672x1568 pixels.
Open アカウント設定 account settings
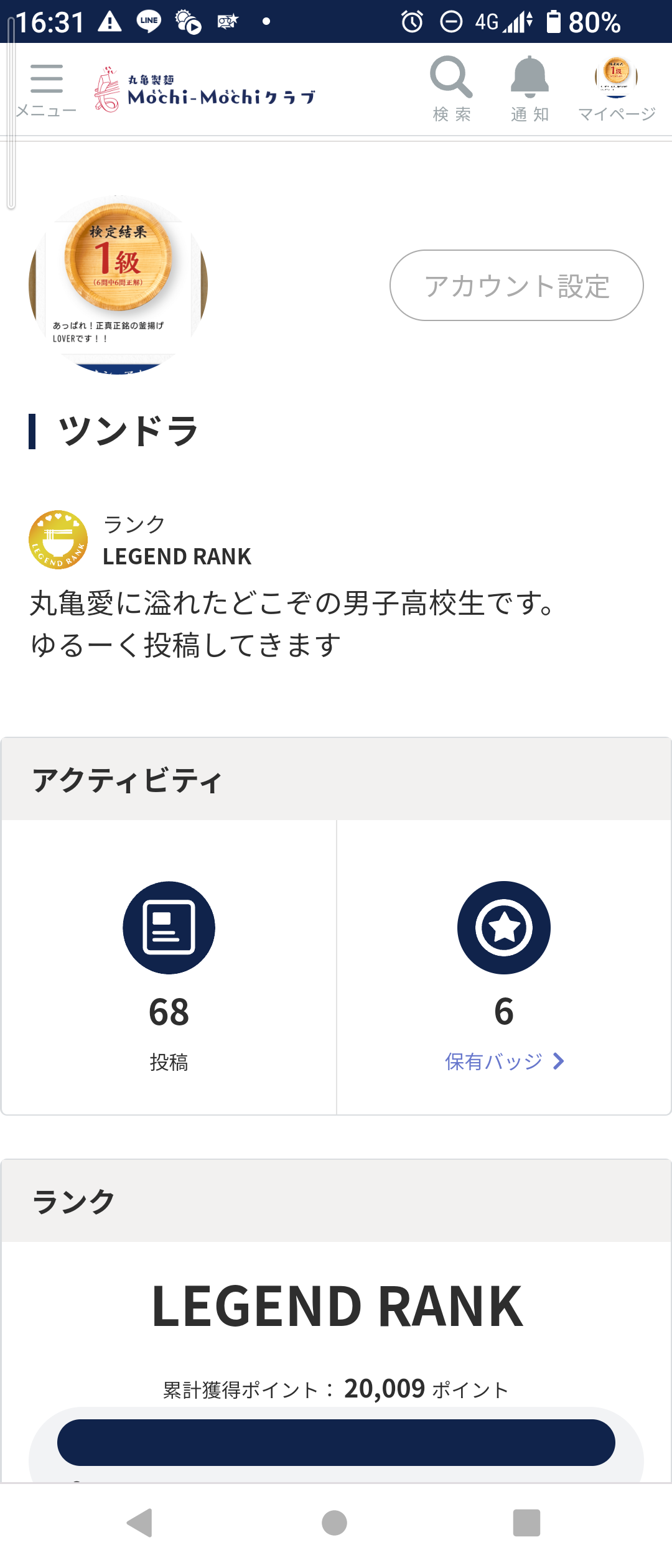click(516, 286)
